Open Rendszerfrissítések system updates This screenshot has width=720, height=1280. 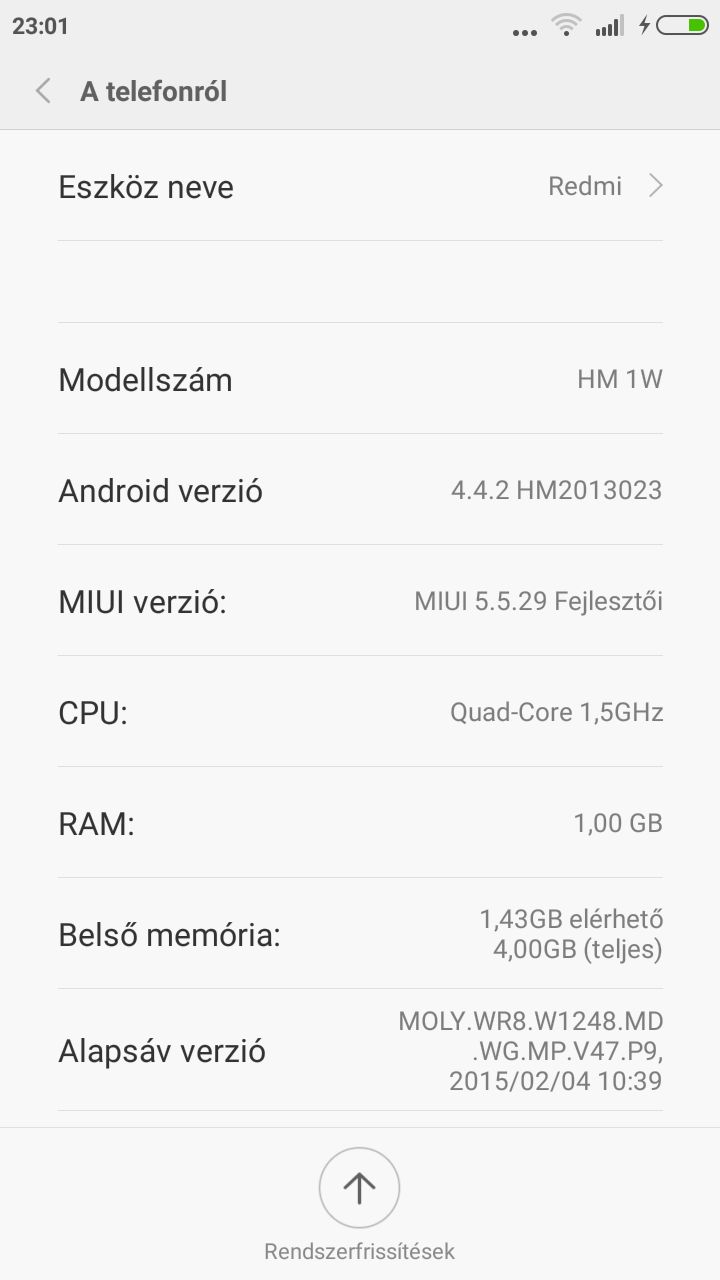tap(359, 1204)
